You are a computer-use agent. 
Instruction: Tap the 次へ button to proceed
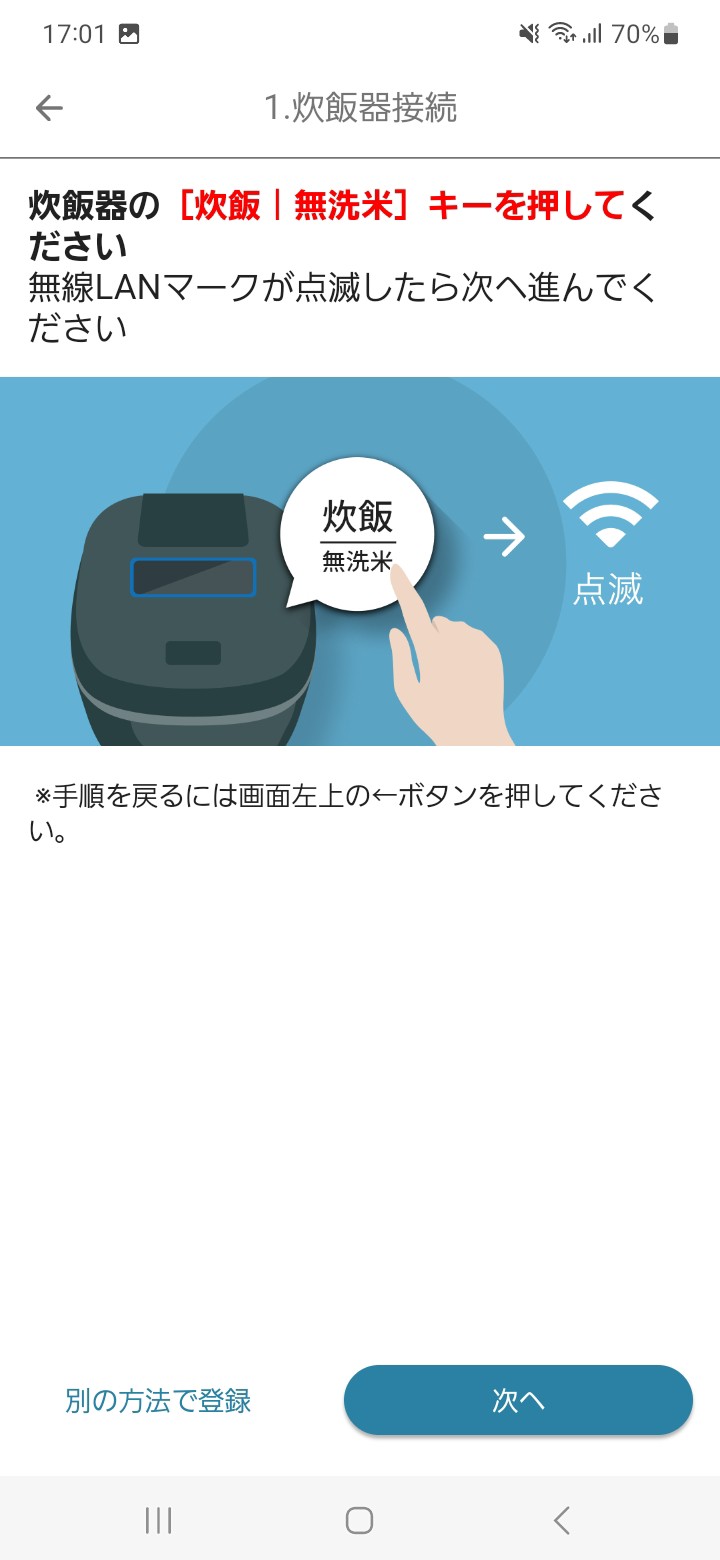[x=518, y=1400]
